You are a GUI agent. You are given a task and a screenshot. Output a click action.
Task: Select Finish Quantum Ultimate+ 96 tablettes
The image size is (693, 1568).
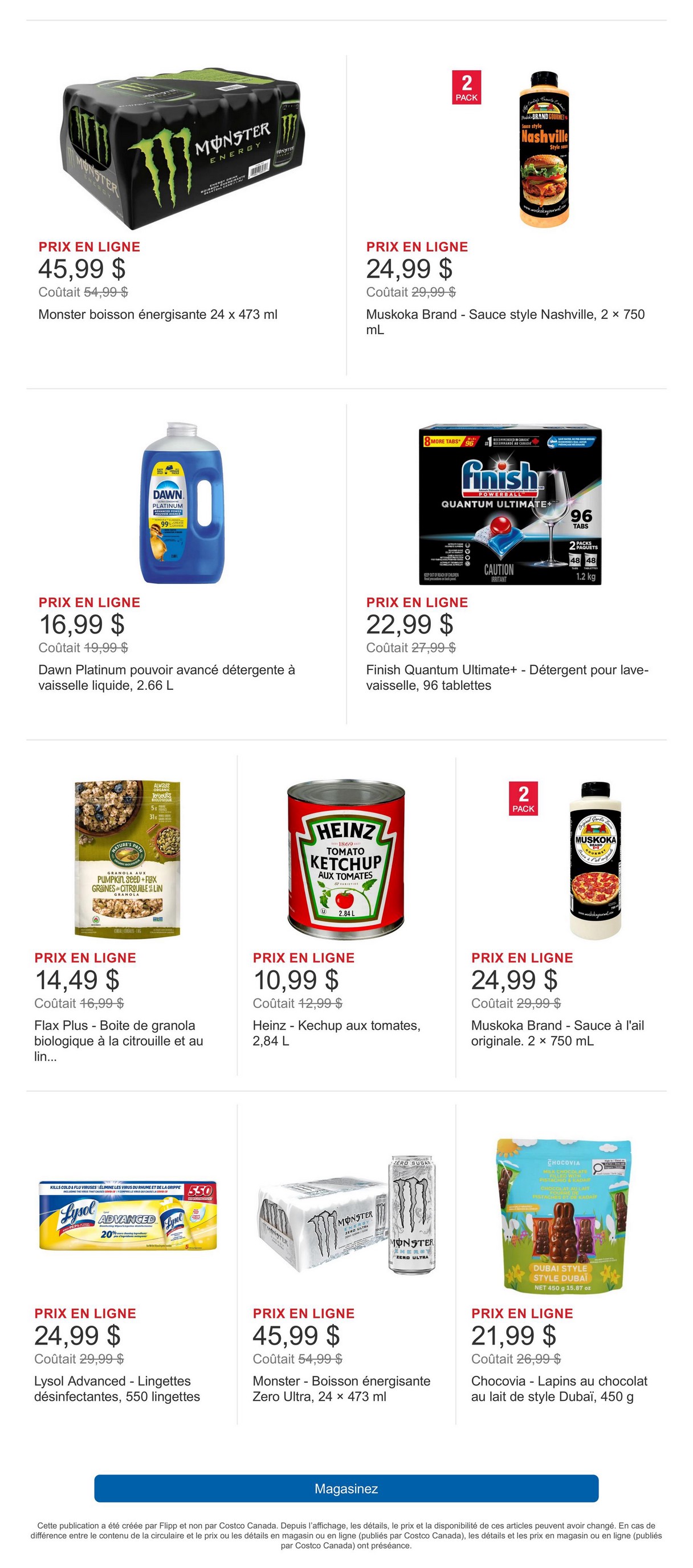tap(510, 504)
